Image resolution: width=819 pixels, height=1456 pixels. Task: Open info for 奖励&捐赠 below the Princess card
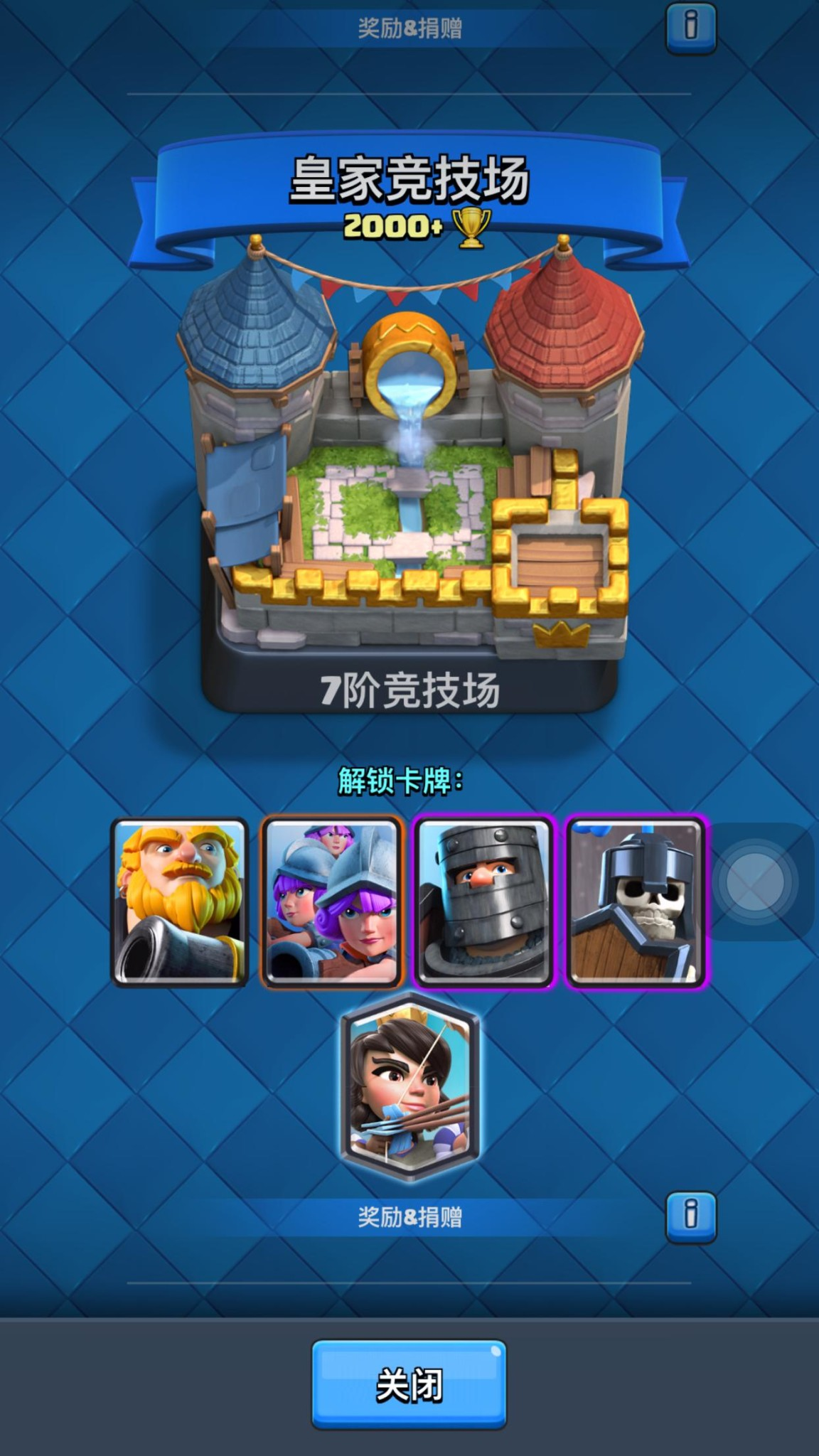point(690,1216)
